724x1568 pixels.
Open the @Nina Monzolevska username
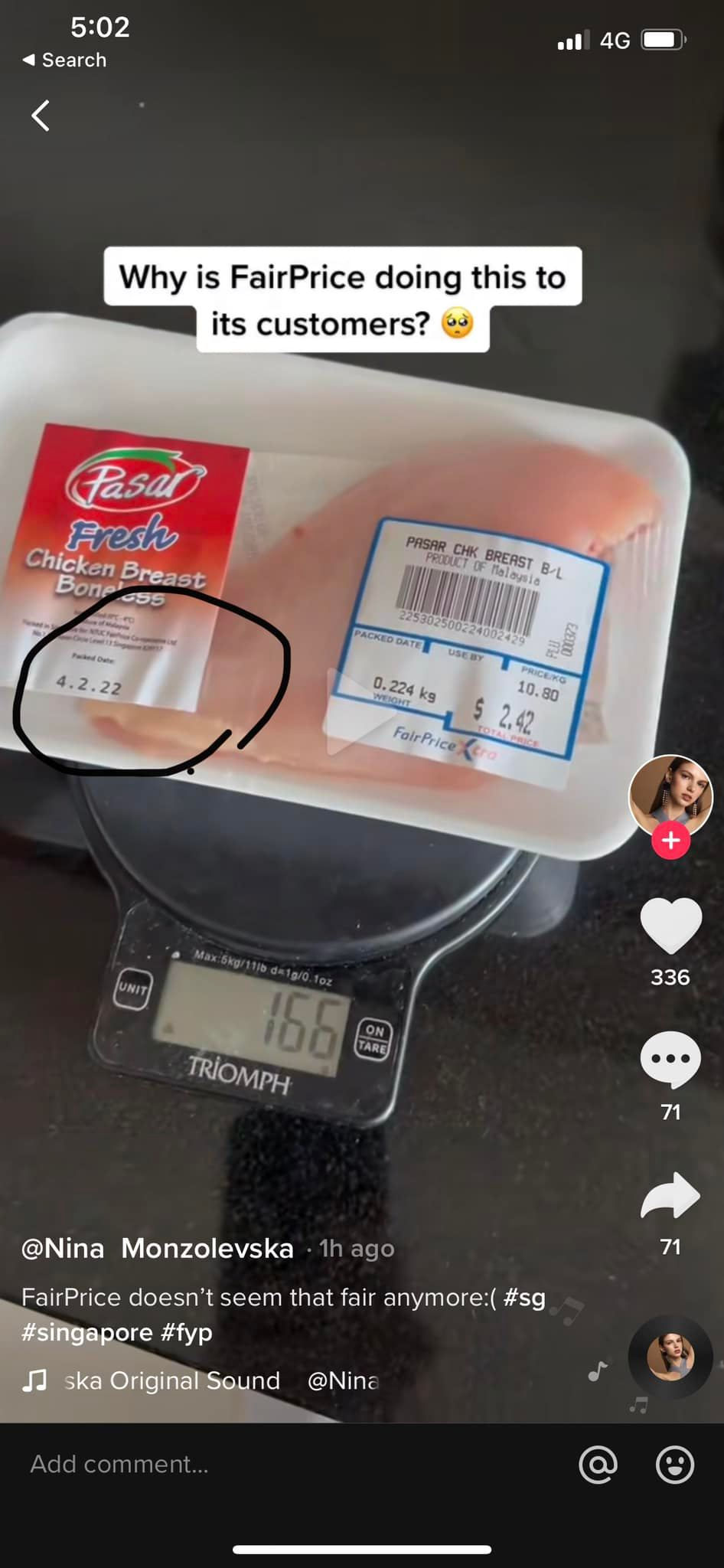tap(158, 1248)
